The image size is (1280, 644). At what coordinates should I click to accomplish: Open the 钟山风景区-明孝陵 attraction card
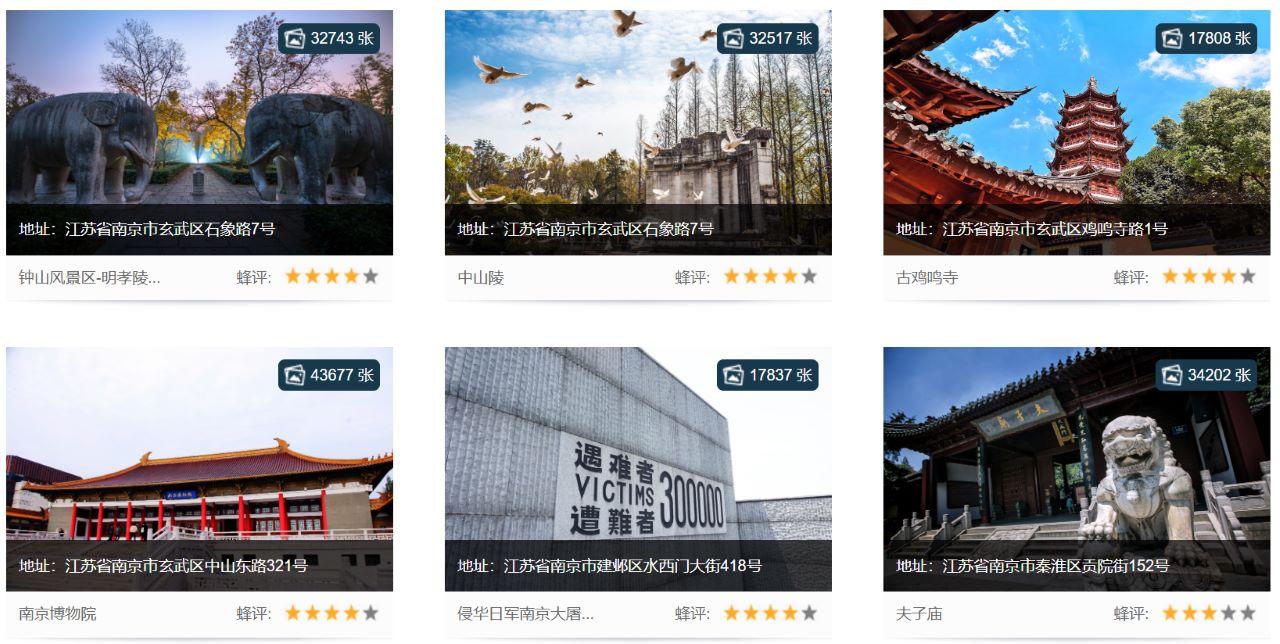pos(199,130)
